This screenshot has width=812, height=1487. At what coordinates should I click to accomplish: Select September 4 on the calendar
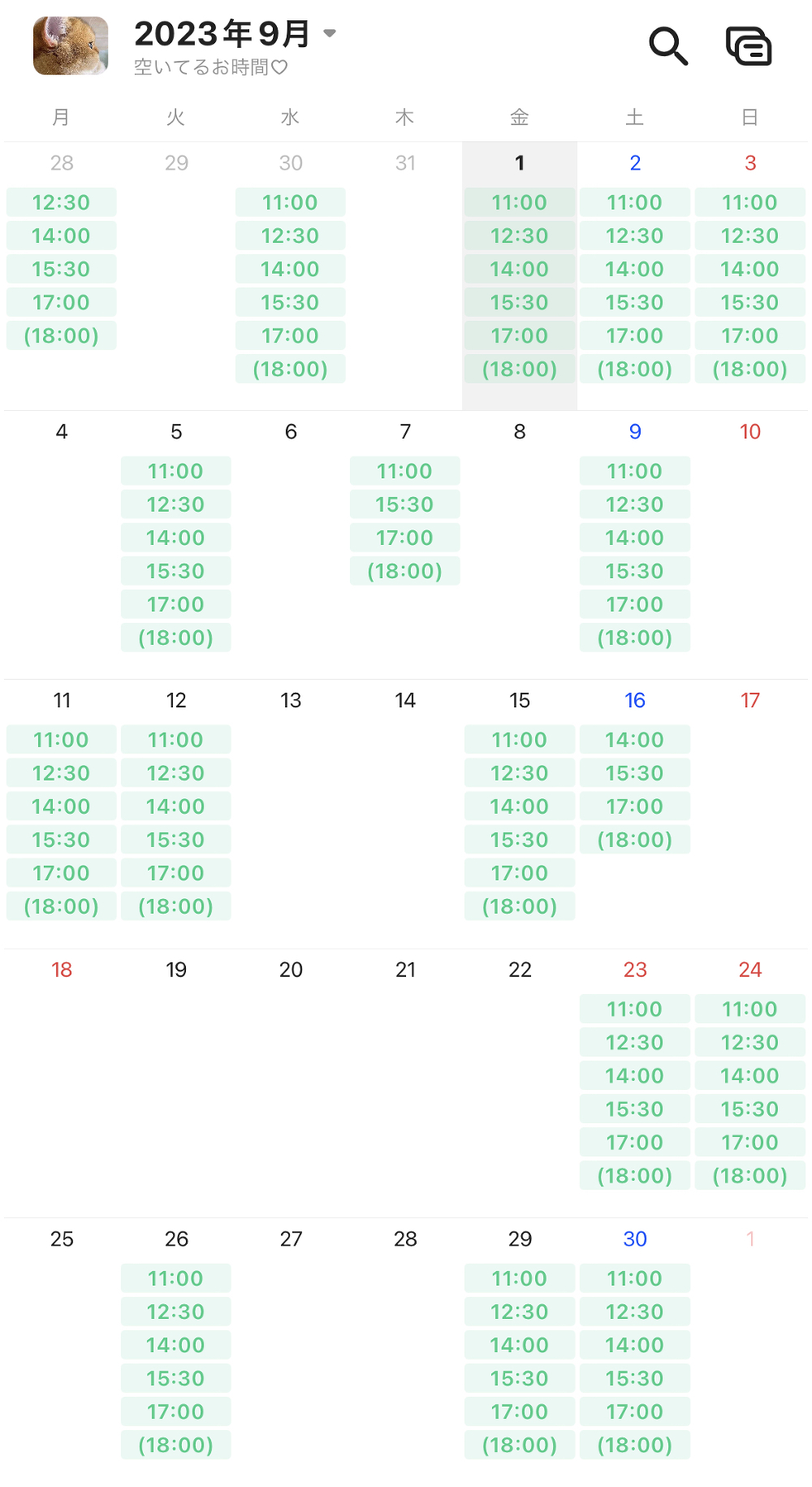tap(62, 432)
